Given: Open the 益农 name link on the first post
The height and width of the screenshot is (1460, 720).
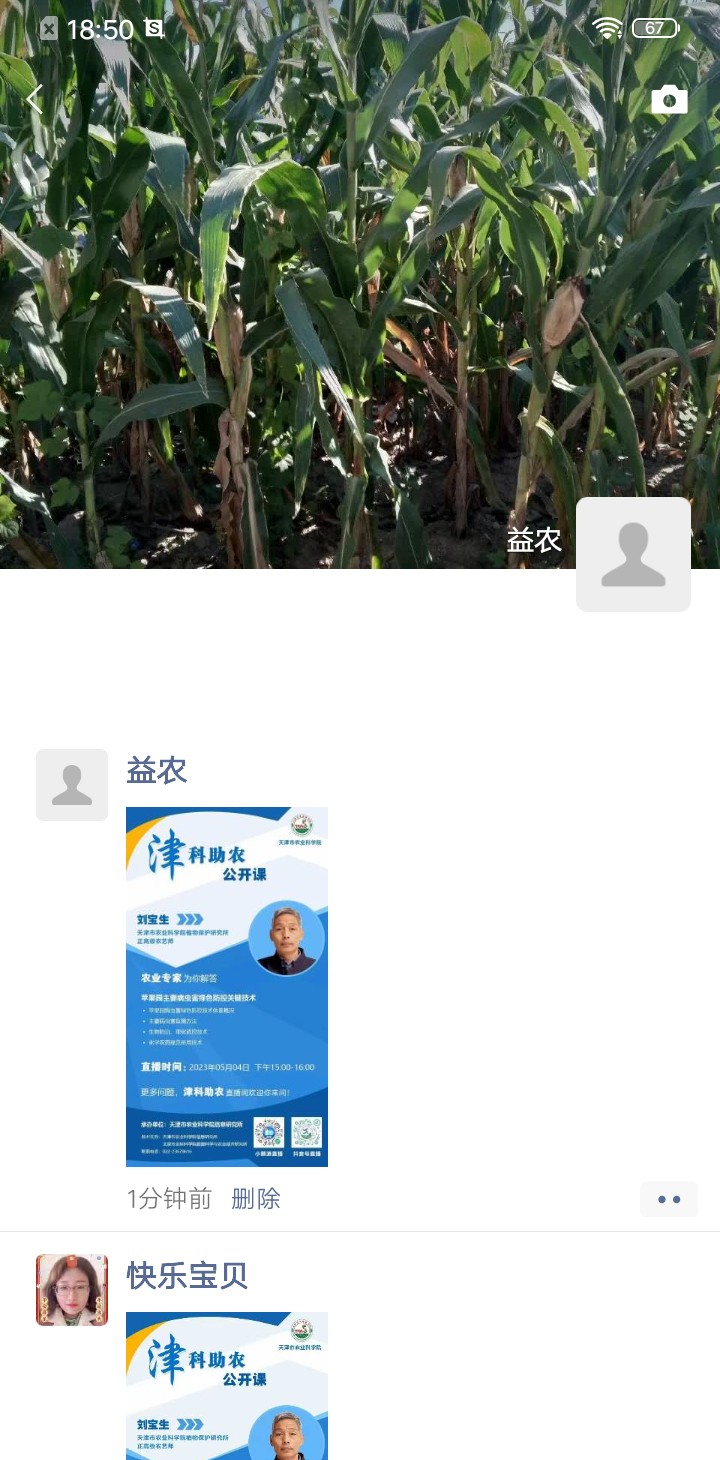Looking at the screenshot, I should (157, 771).
